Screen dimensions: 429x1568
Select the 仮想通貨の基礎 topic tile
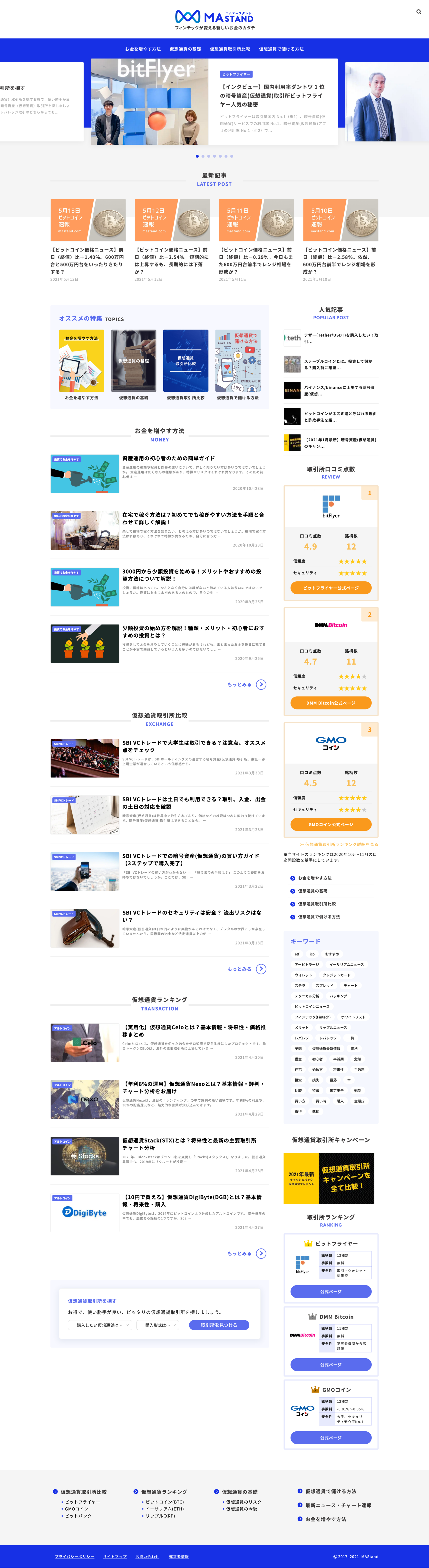pos(134,365)
